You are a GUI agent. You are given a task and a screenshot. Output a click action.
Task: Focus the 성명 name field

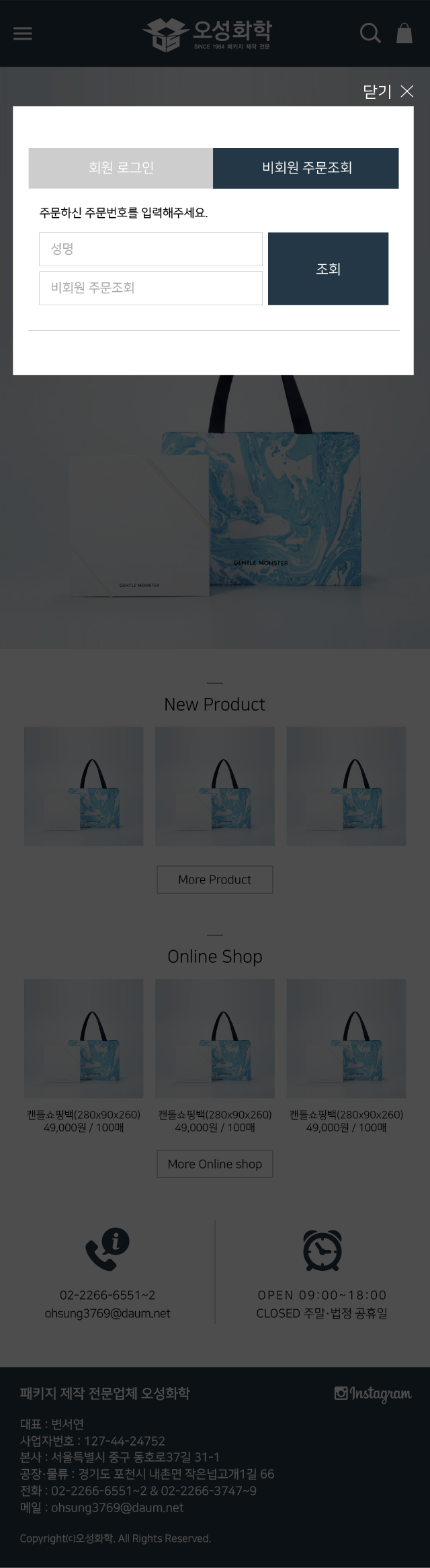(150, 249)
